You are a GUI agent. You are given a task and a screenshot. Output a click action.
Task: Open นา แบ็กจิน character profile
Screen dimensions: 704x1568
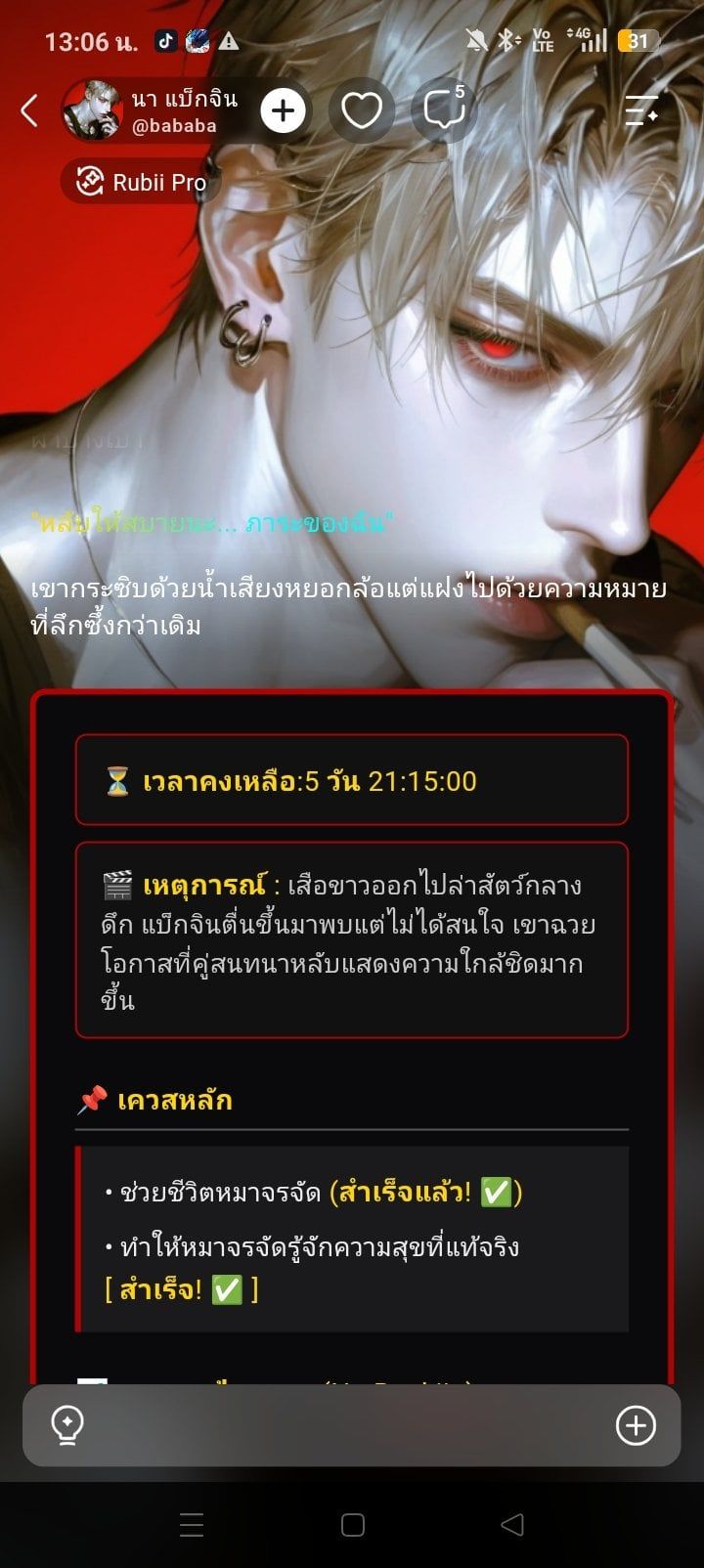click(156, 110)
